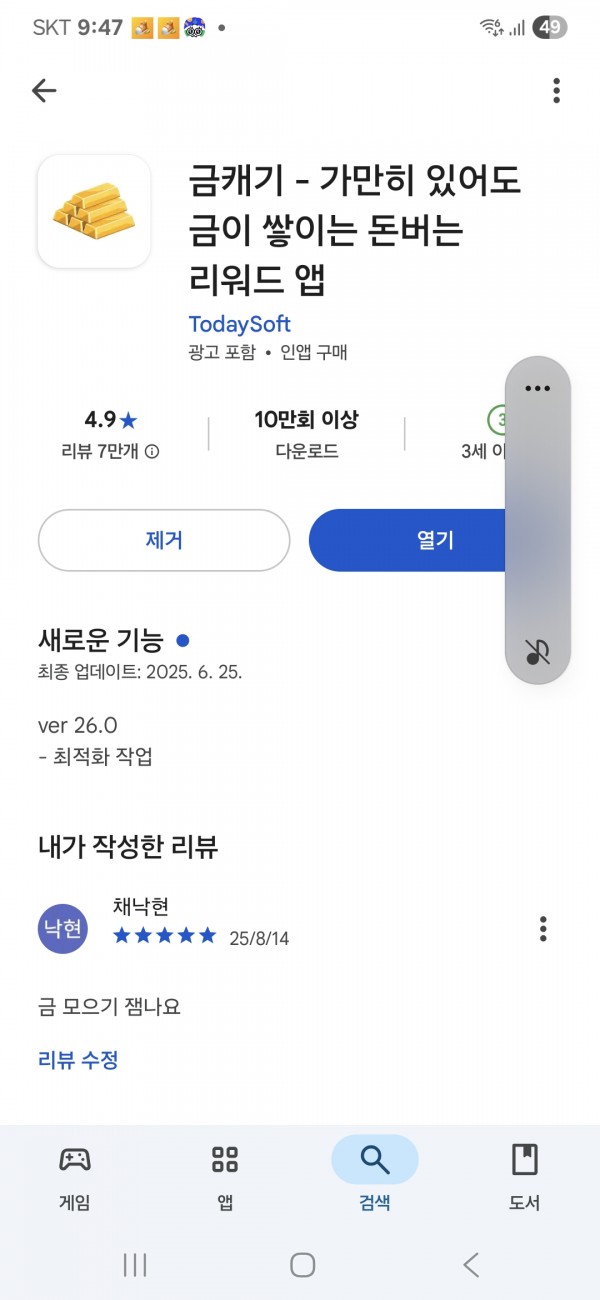The image size is (600, 1300).
Task: Mute media from the floating volume panel
Action: [x=538, y=652]
